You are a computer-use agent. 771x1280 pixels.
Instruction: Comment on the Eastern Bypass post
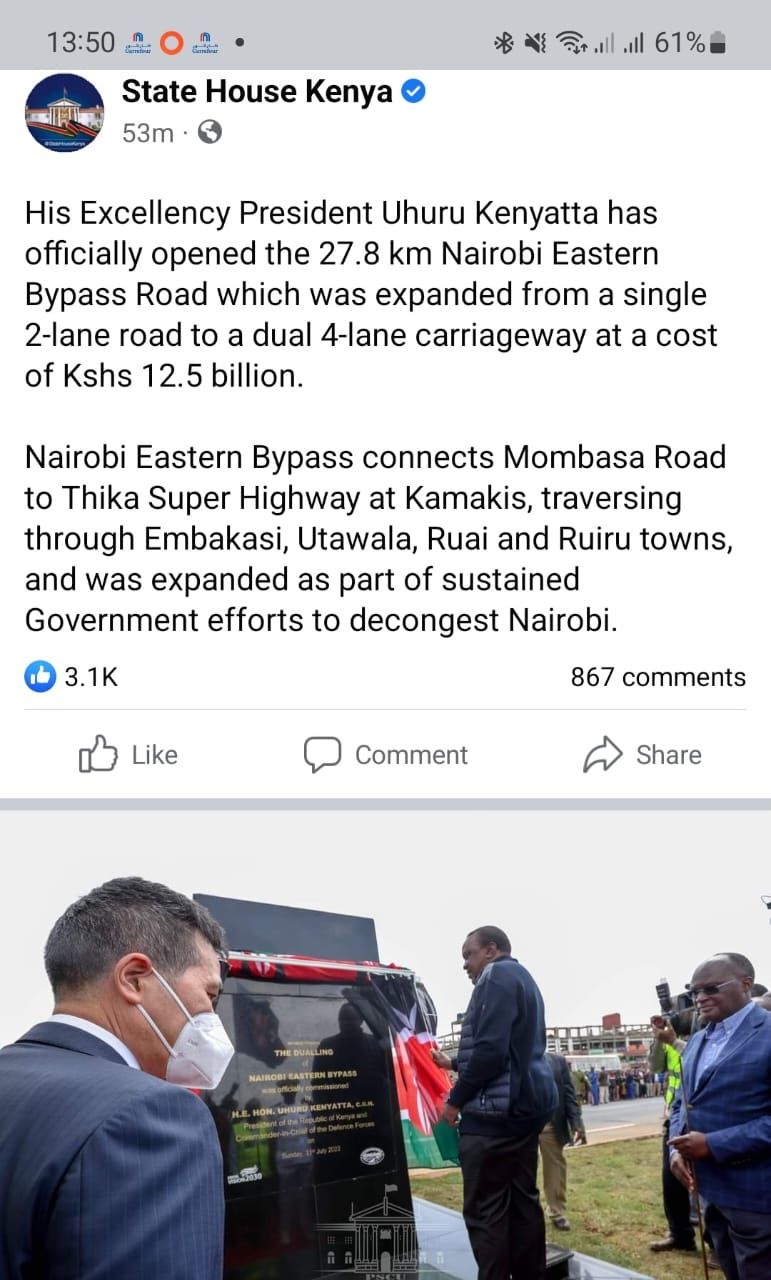[386, 755]
